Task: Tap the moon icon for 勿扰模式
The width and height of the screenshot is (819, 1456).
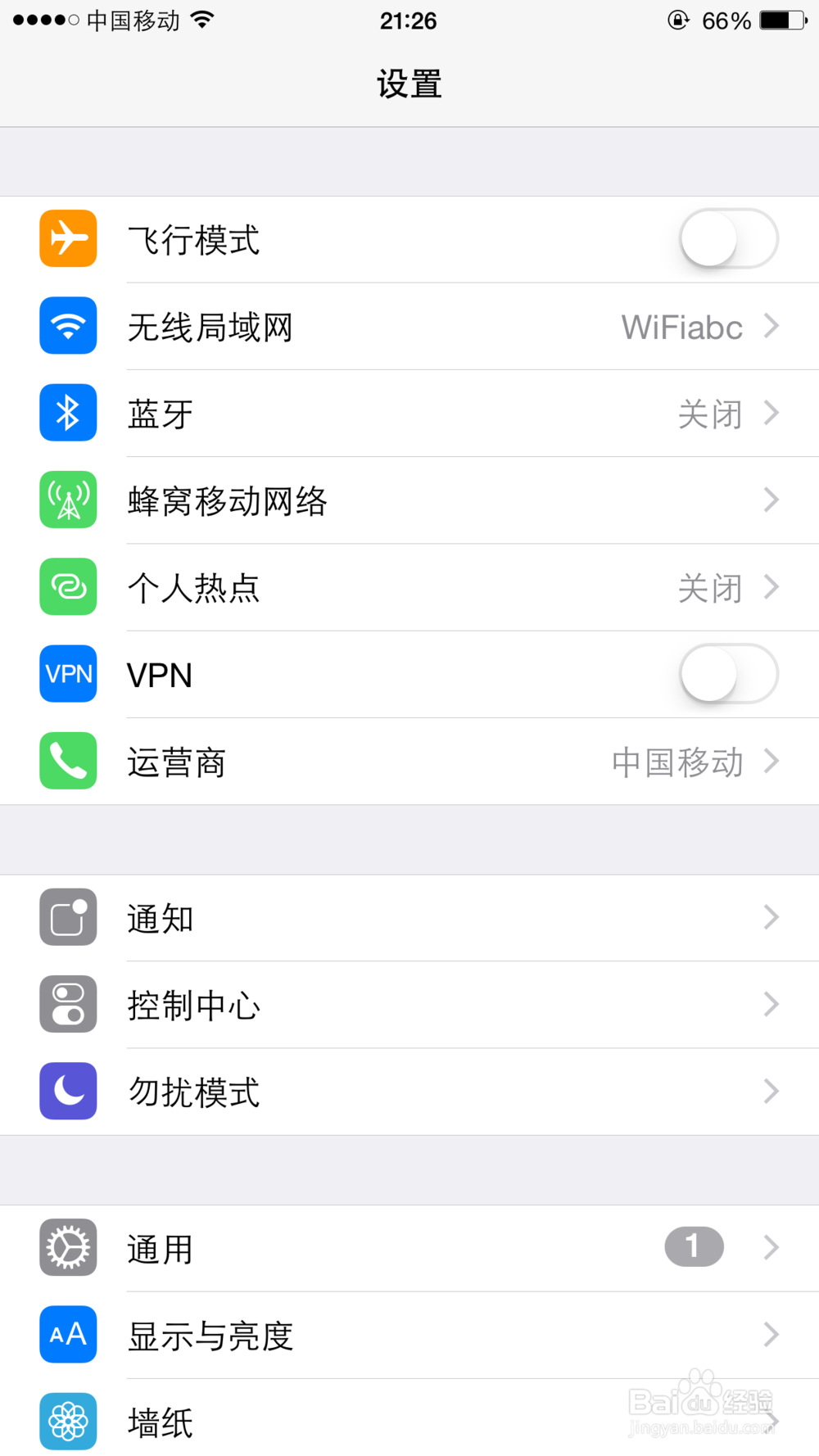Action: tap(68, 1091)
